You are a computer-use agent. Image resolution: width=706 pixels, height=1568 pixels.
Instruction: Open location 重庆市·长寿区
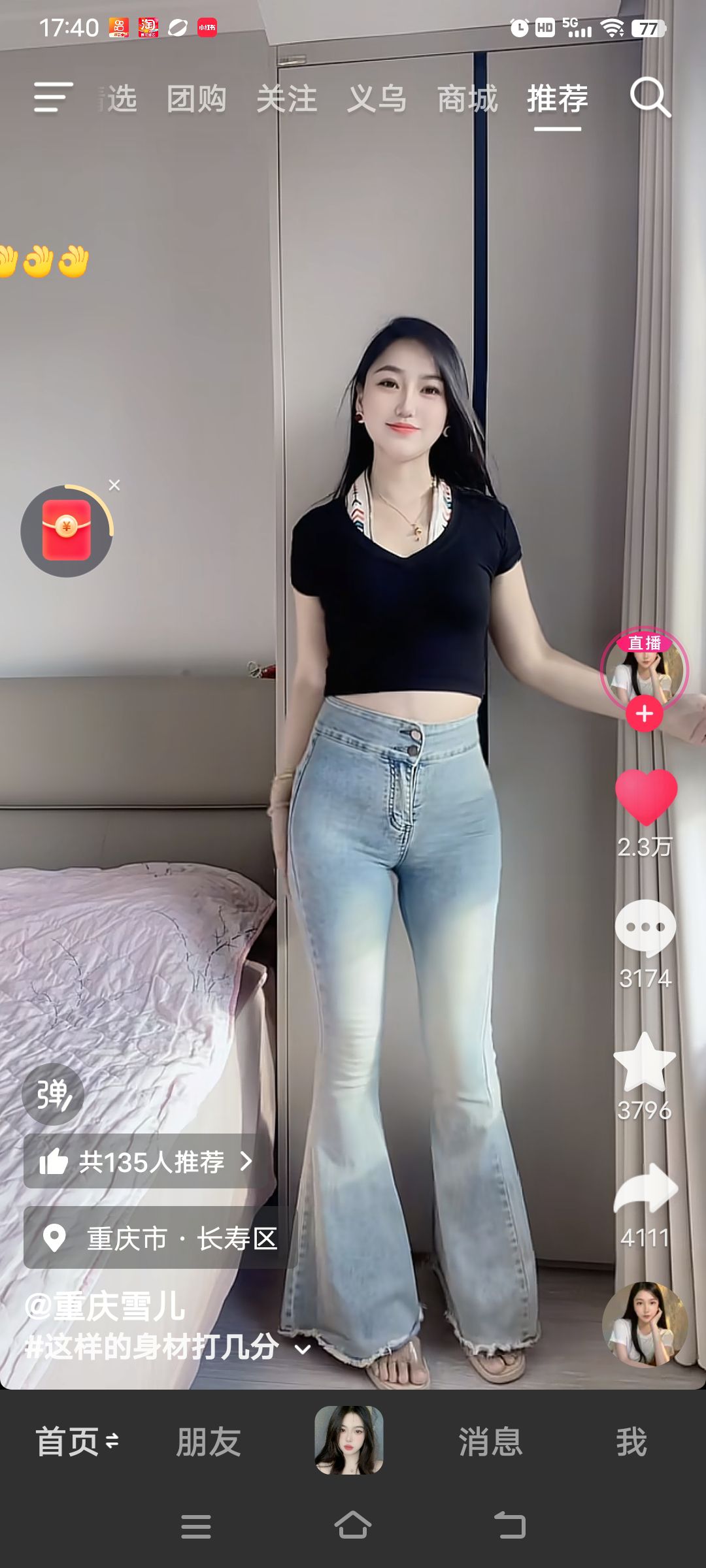[160, 1238]
